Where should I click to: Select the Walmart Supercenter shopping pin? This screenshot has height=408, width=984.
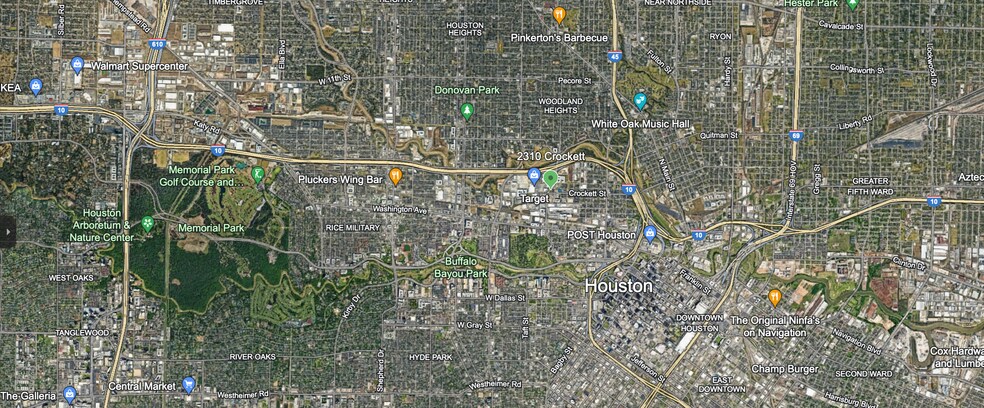point(77,65)
